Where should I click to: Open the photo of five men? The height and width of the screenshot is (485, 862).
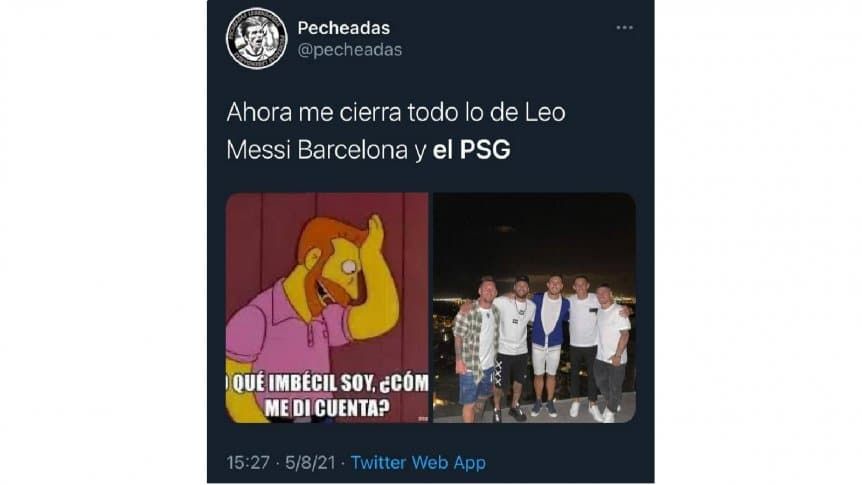tap(534, 307)
